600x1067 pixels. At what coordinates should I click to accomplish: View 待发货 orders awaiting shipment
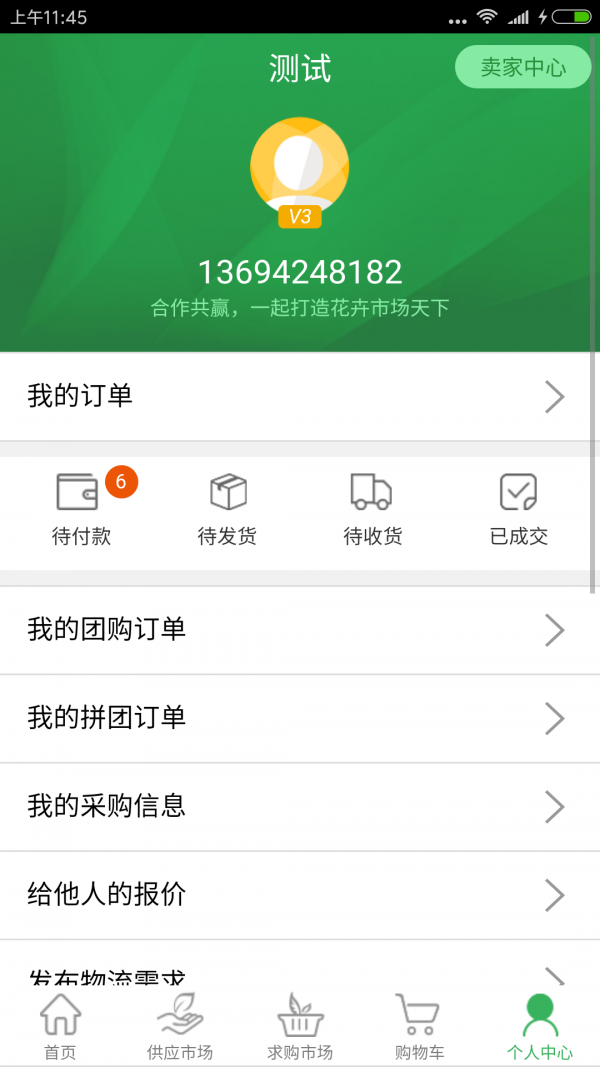(227, 510)
